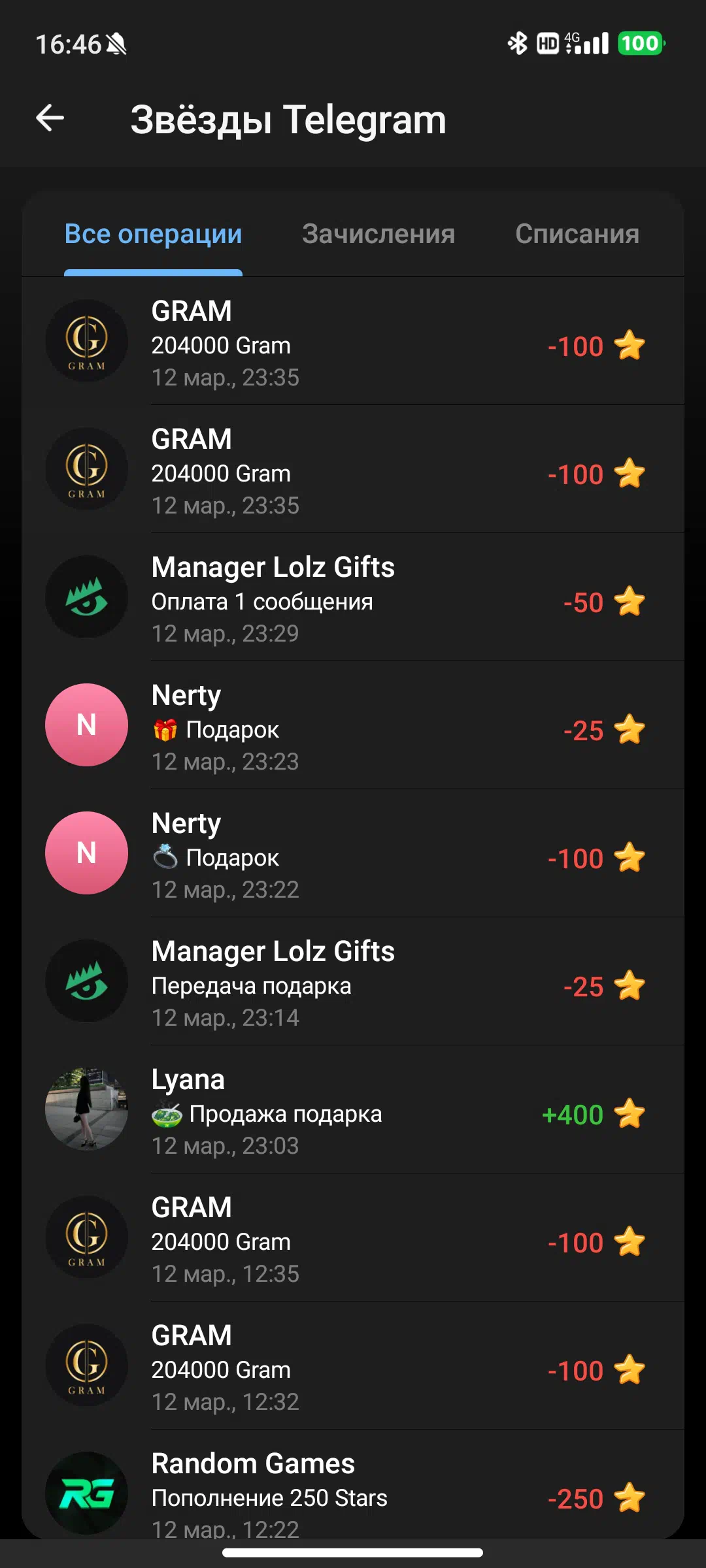Select the Все операции tab

(153, 235)
